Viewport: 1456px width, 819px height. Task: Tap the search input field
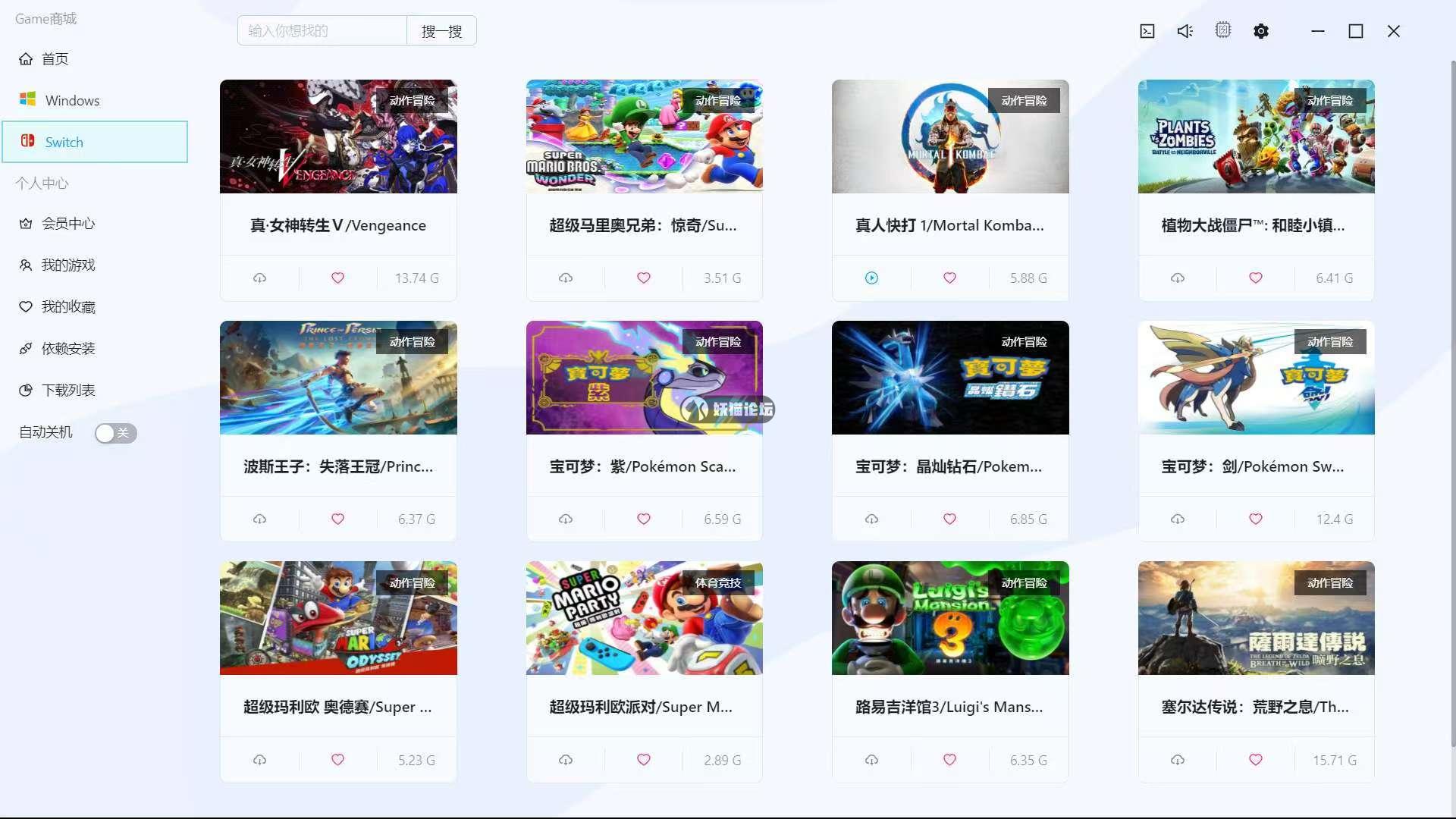(322, 31)
